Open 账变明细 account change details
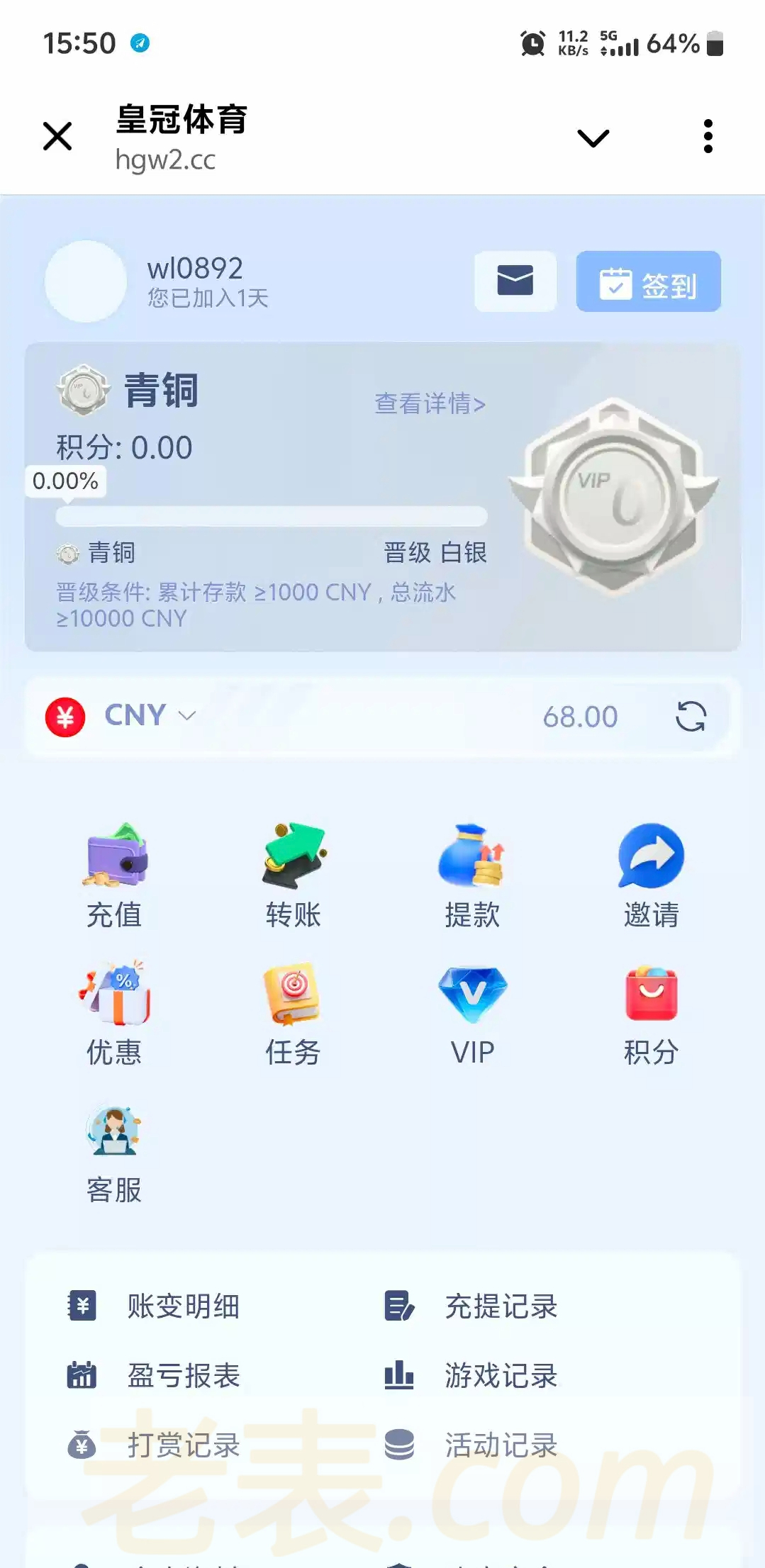The height and width of the screenshot is (1568, 765). 183,1306
